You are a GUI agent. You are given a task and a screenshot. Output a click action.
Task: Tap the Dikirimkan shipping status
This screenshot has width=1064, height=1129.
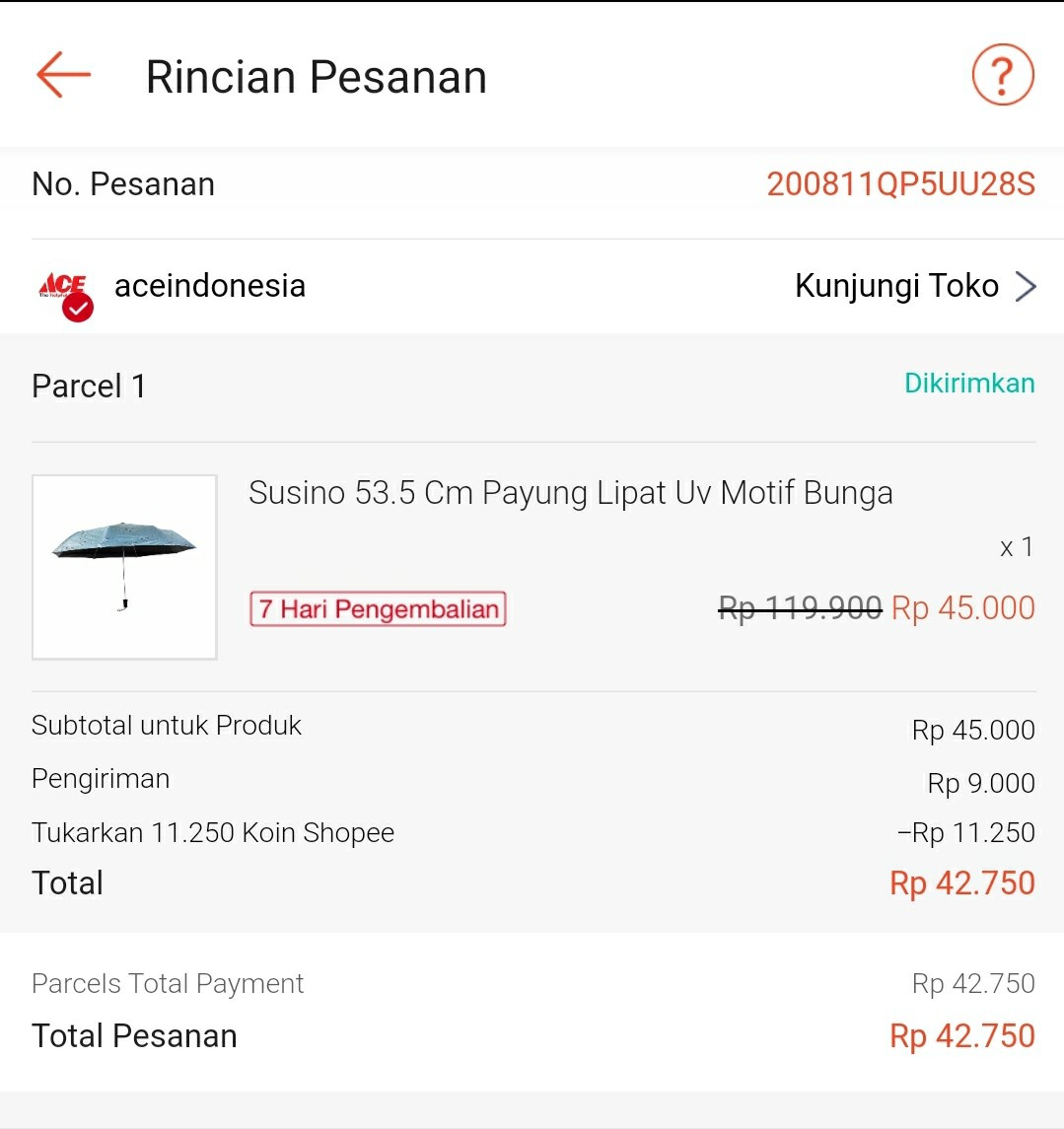coord(967,384)
